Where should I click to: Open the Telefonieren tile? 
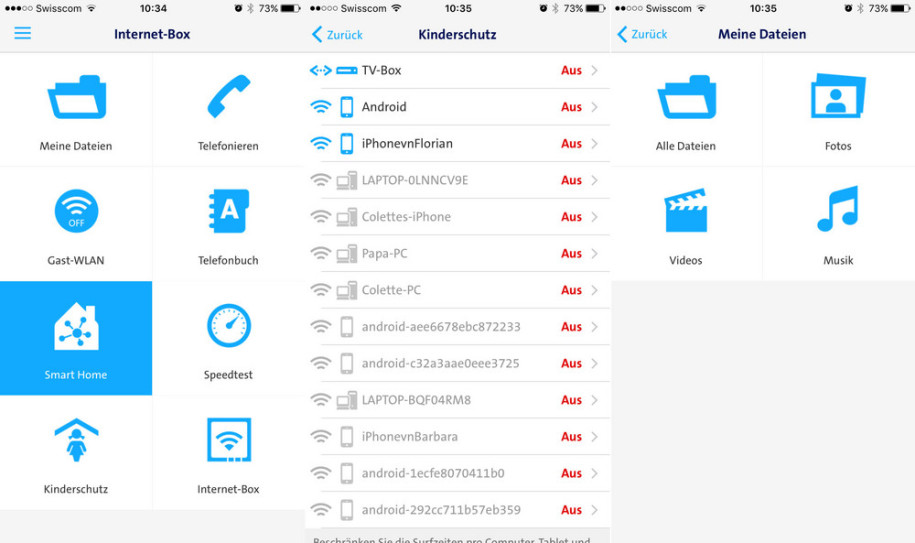pyautogui.click(x=228, y=110)
